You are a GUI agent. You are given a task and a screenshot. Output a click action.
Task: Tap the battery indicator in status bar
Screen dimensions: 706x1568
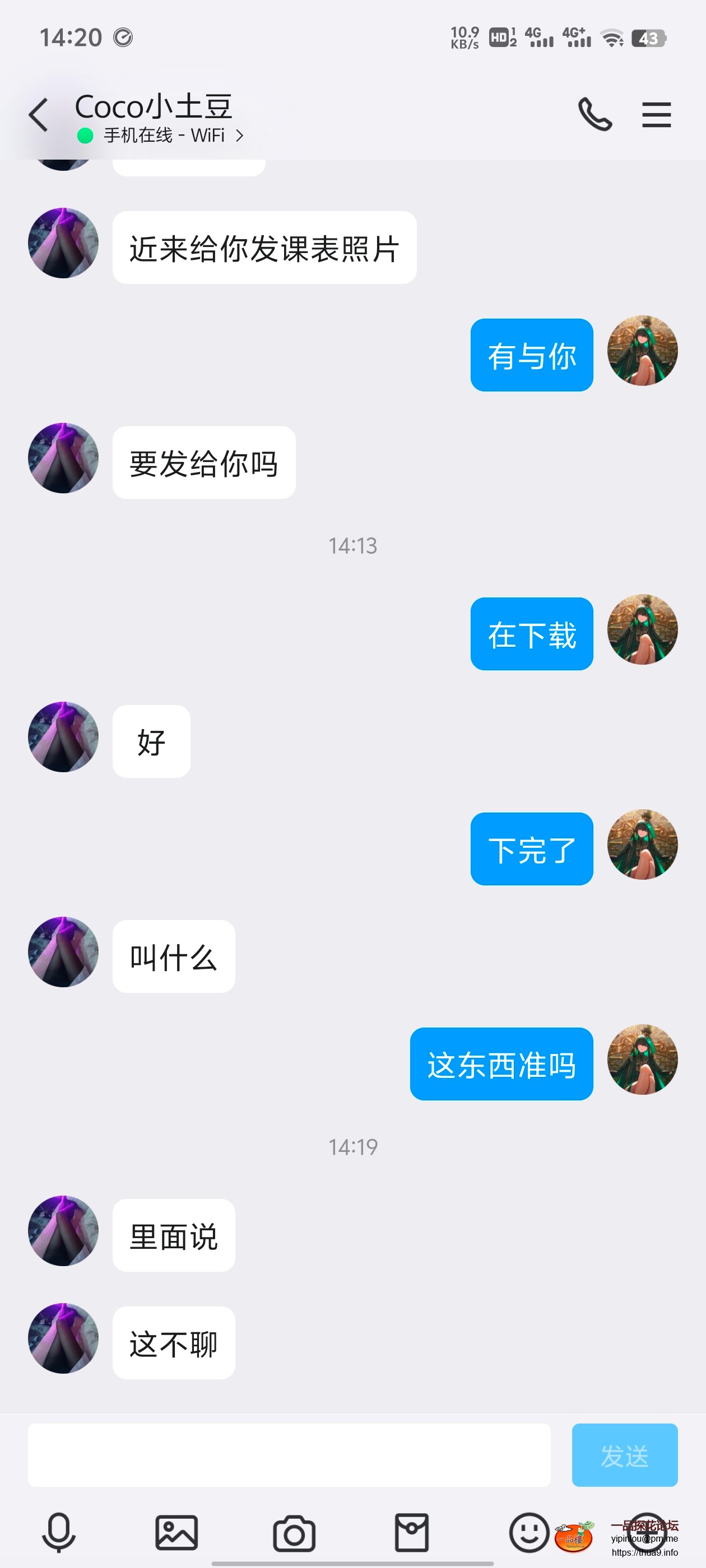[x=648, y=38]
